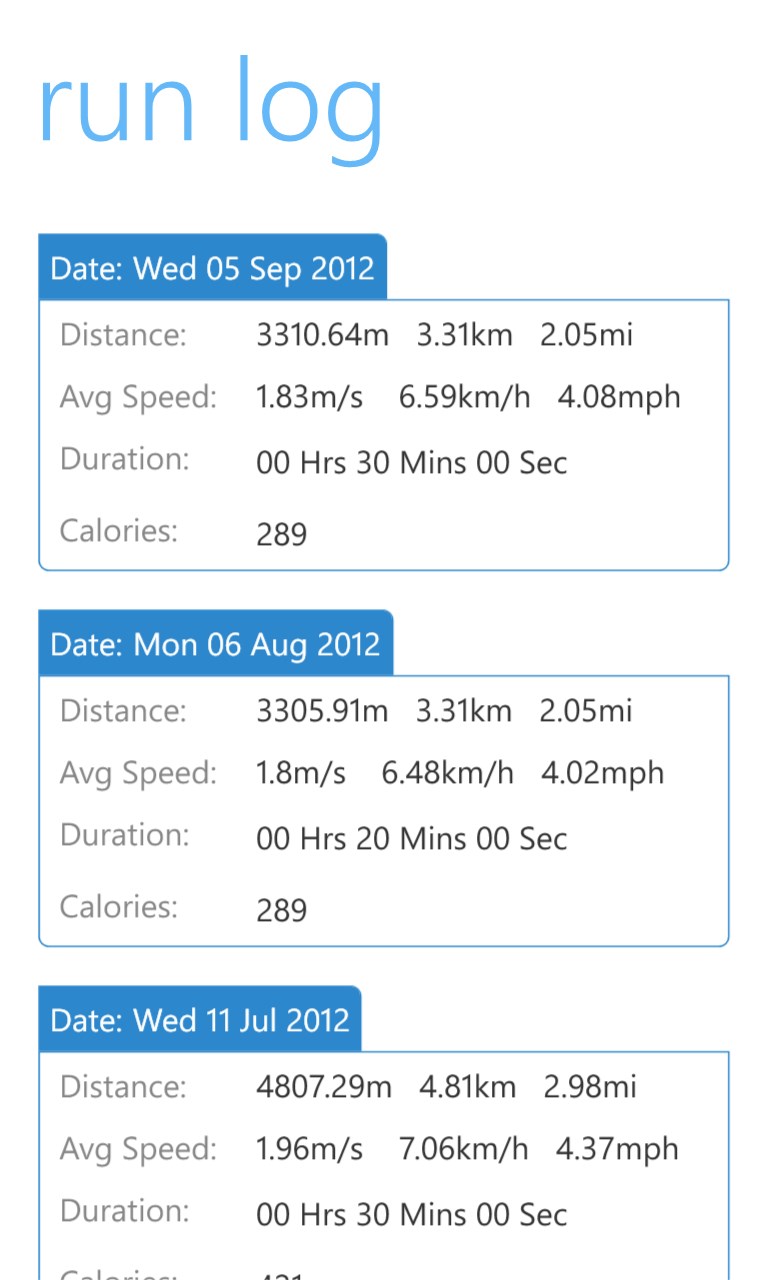Select the 4807.29m distance in July entry
The height and width of the screenshot is (1280, 768).
click(x=323, y=1087)
